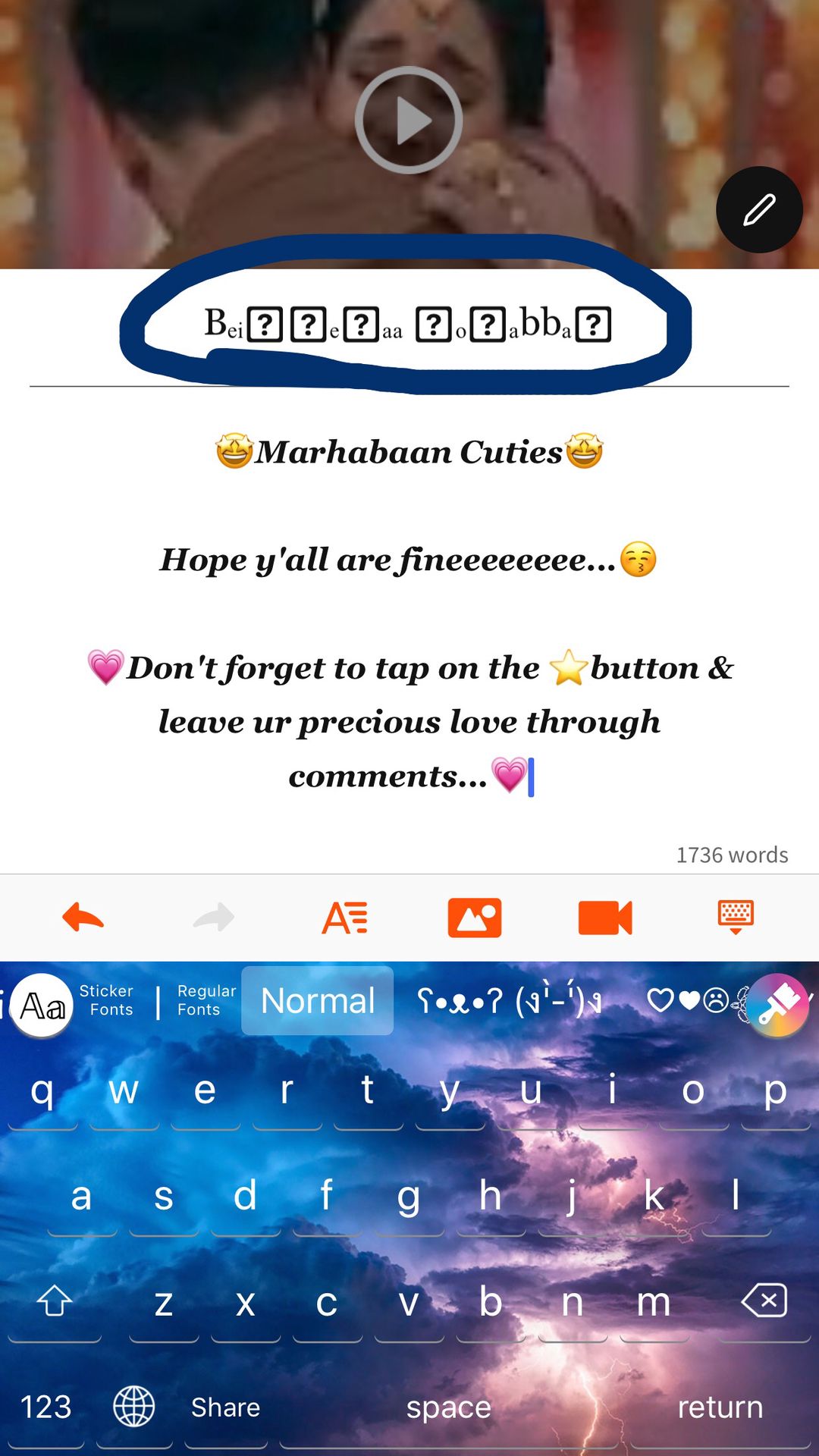Insert a video into the story

click(604, 918)
